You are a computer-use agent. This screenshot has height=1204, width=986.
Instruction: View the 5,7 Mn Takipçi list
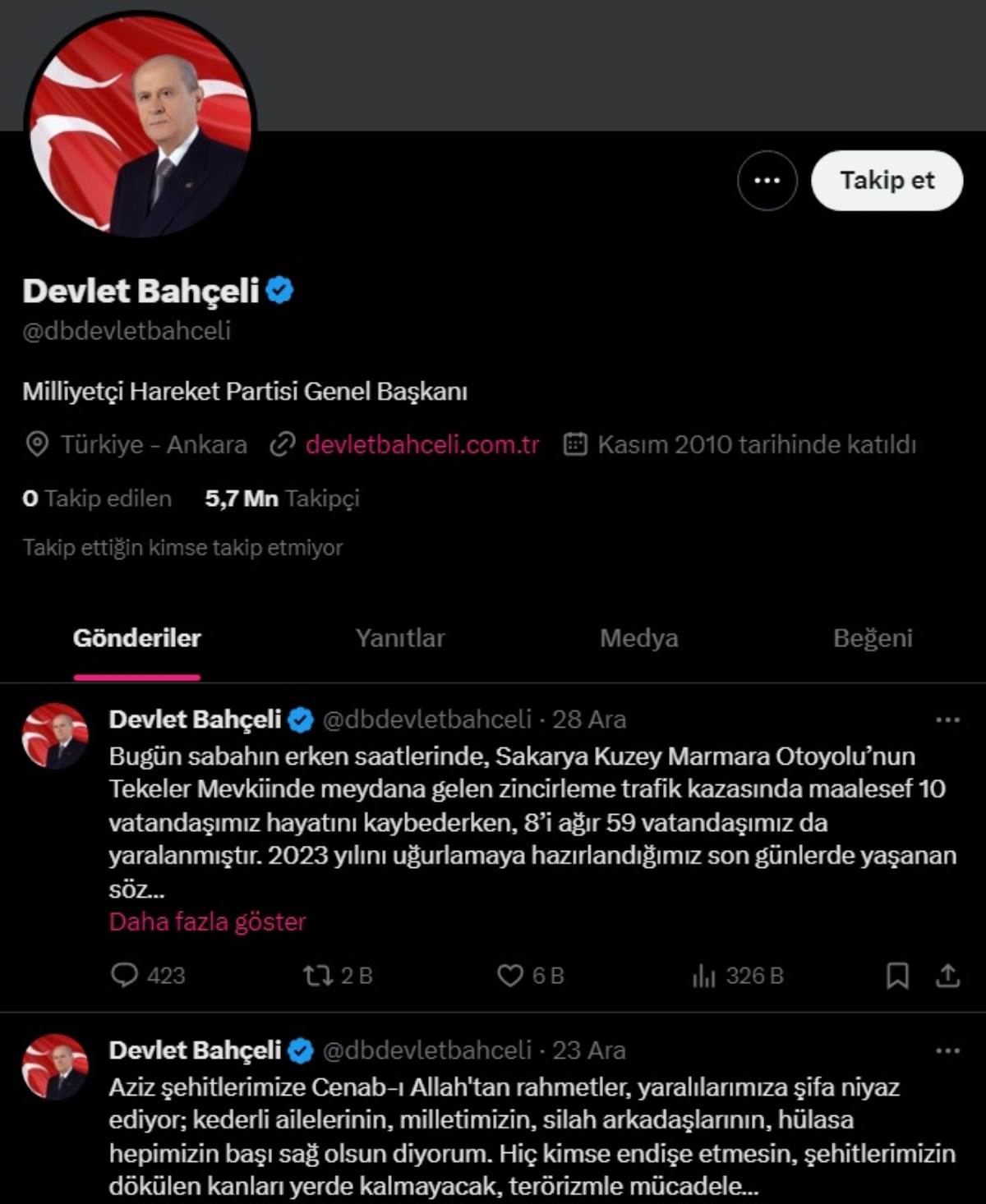(x=282, y=499)
